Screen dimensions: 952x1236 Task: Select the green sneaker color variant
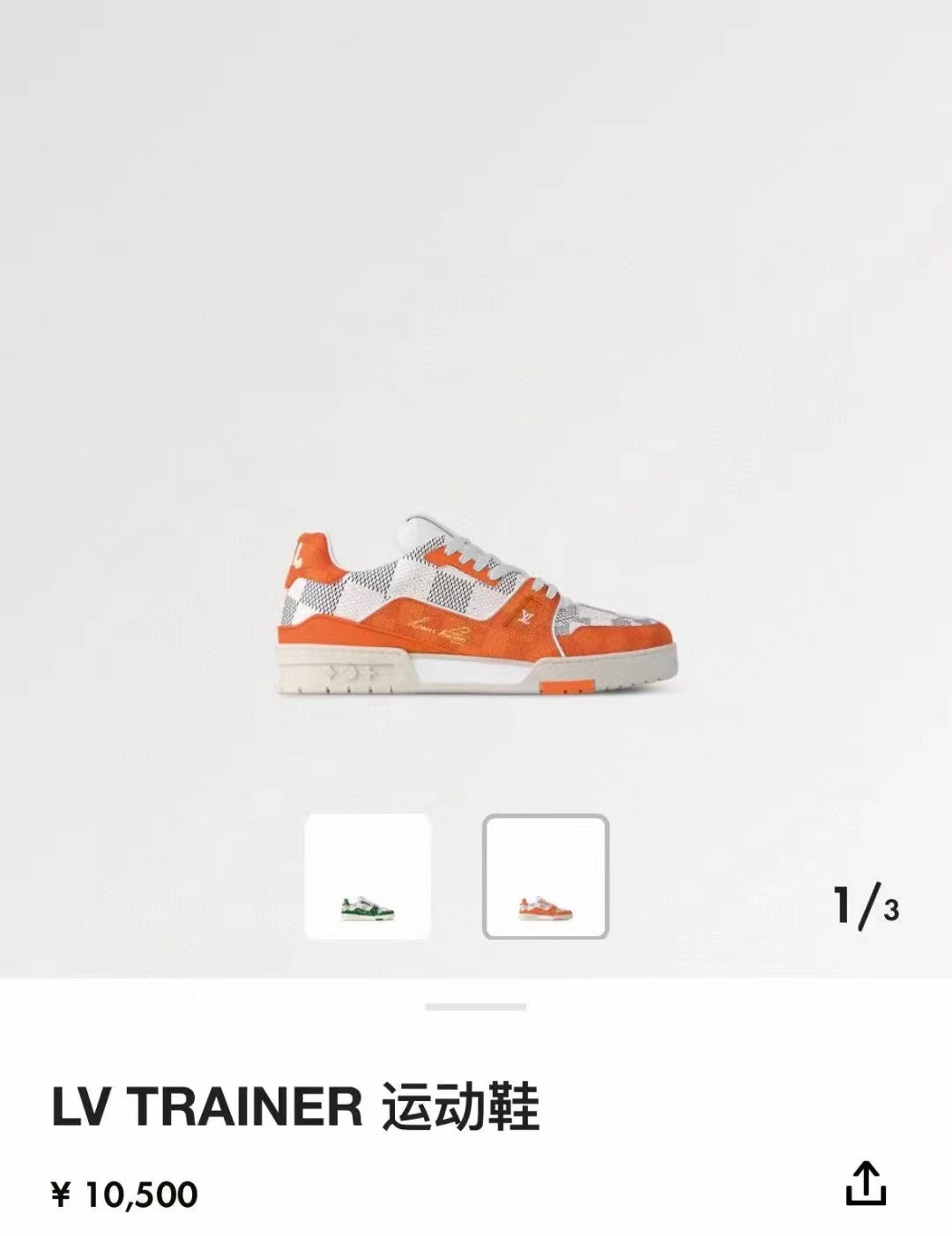[x=368, y=876]
